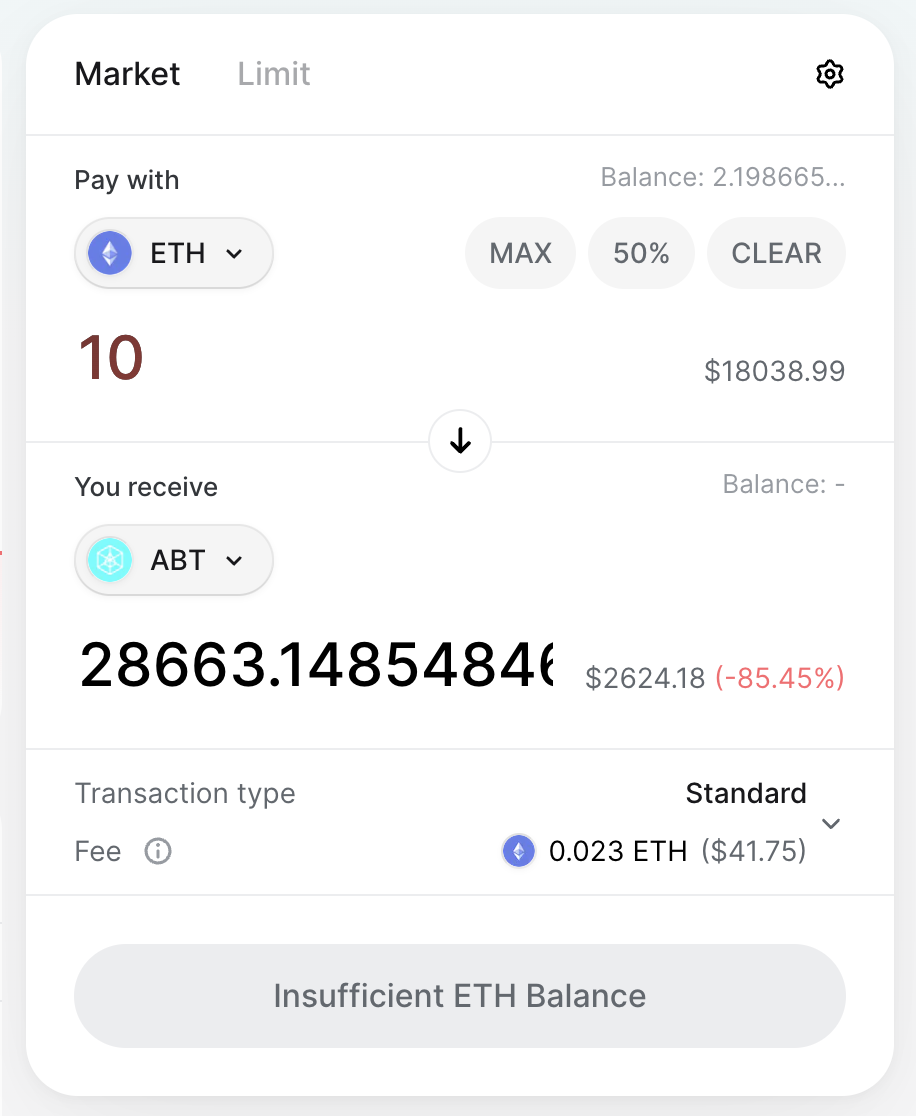Image resolution: width=916 pixels, height=1116 pixels.
Task: Set amount to 50% of balance
Action: point(641,253)
